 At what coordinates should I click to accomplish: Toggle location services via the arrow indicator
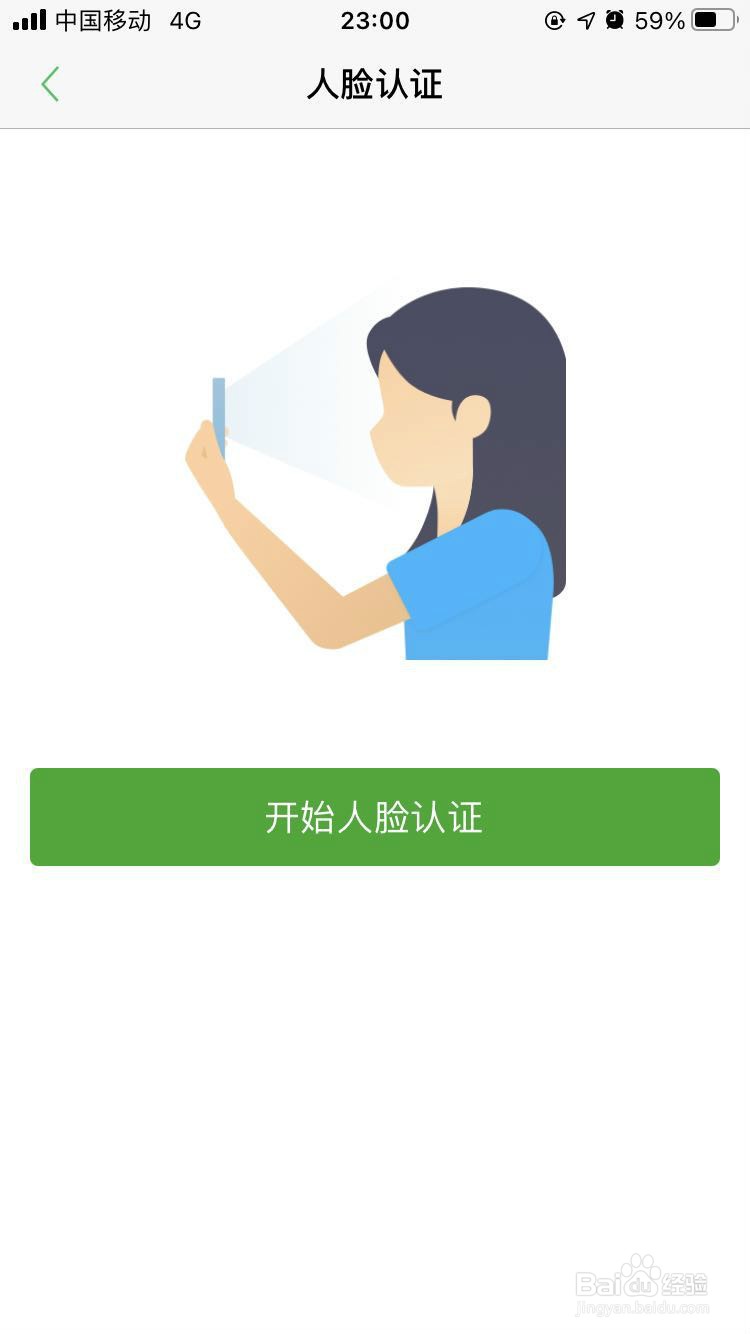tap(586, 20)
